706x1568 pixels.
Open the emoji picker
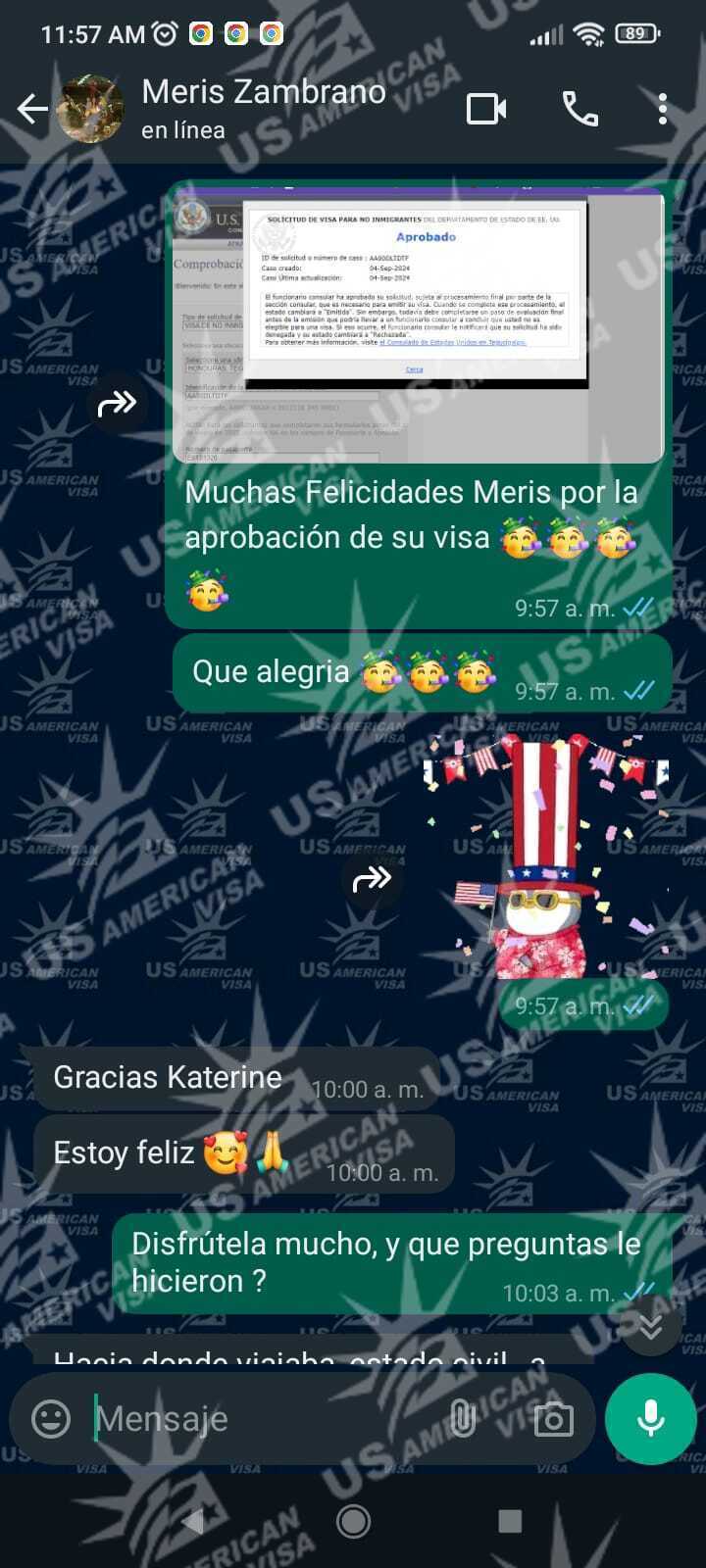[x=51, y=1418]
